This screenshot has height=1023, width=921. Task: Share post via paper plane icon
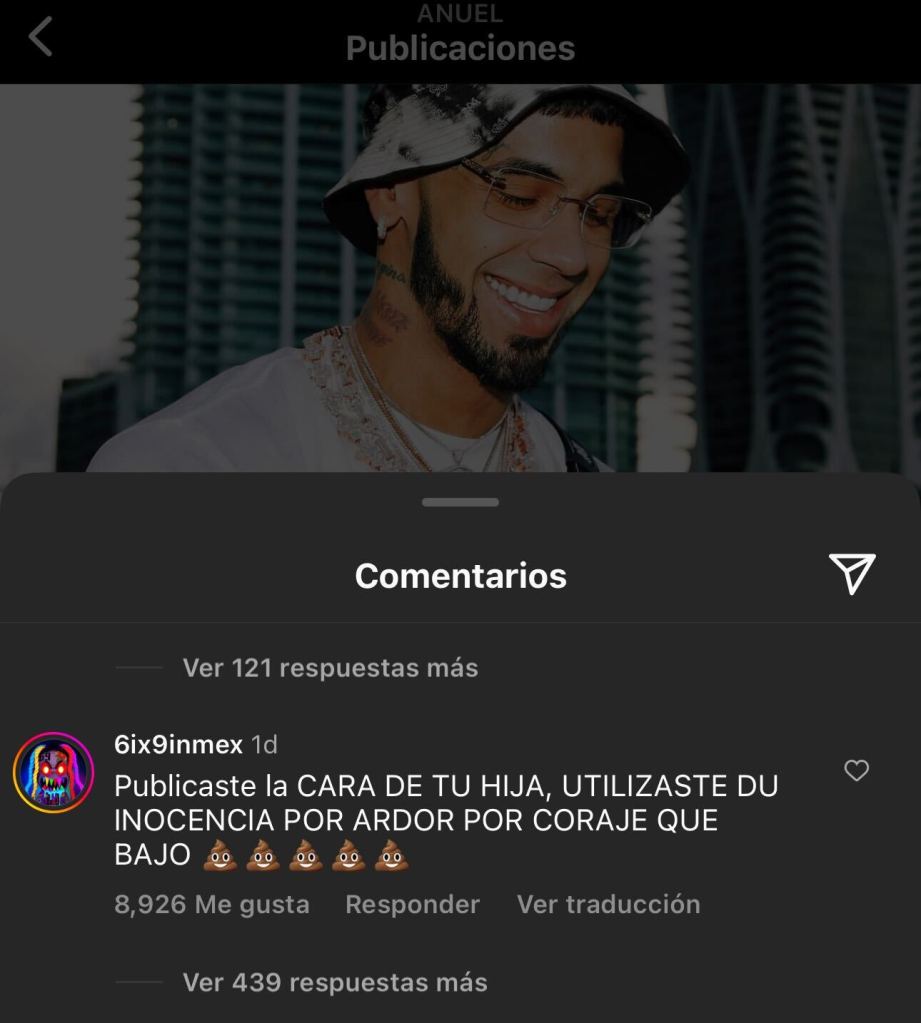852,574
